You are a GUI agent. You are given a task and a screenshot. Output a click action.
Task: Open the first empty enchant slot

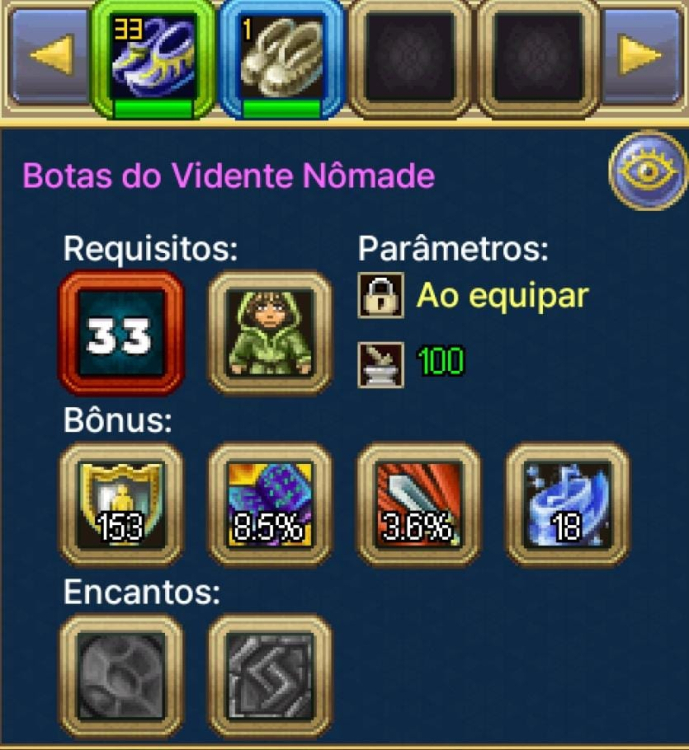point(121,675)
